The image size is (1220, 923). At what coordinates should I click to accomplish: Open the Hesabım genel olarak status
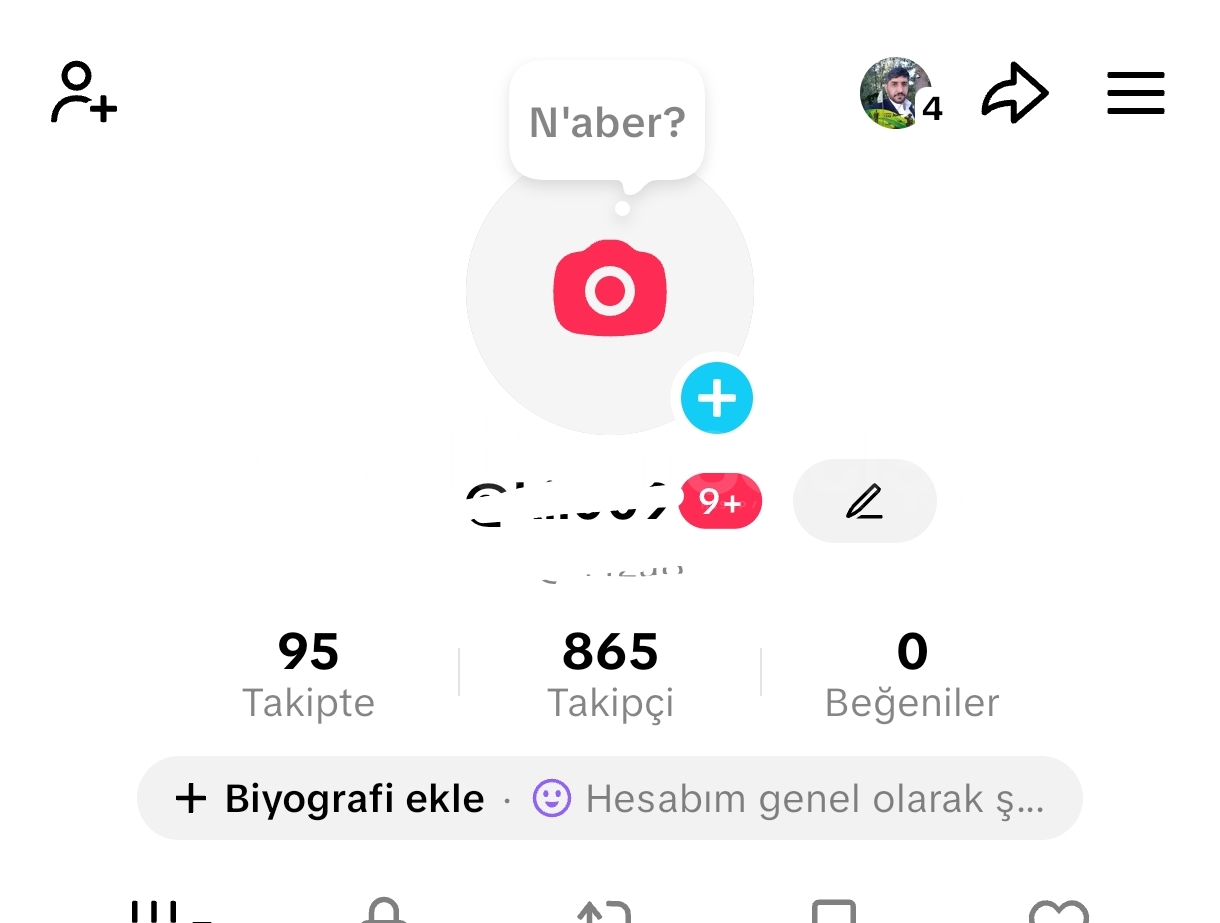(790, 798)
